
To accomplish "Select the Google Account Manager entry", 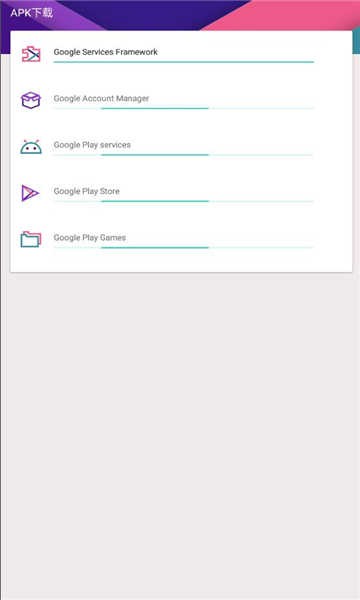I will pyautogui.click(x=181, y=100).
